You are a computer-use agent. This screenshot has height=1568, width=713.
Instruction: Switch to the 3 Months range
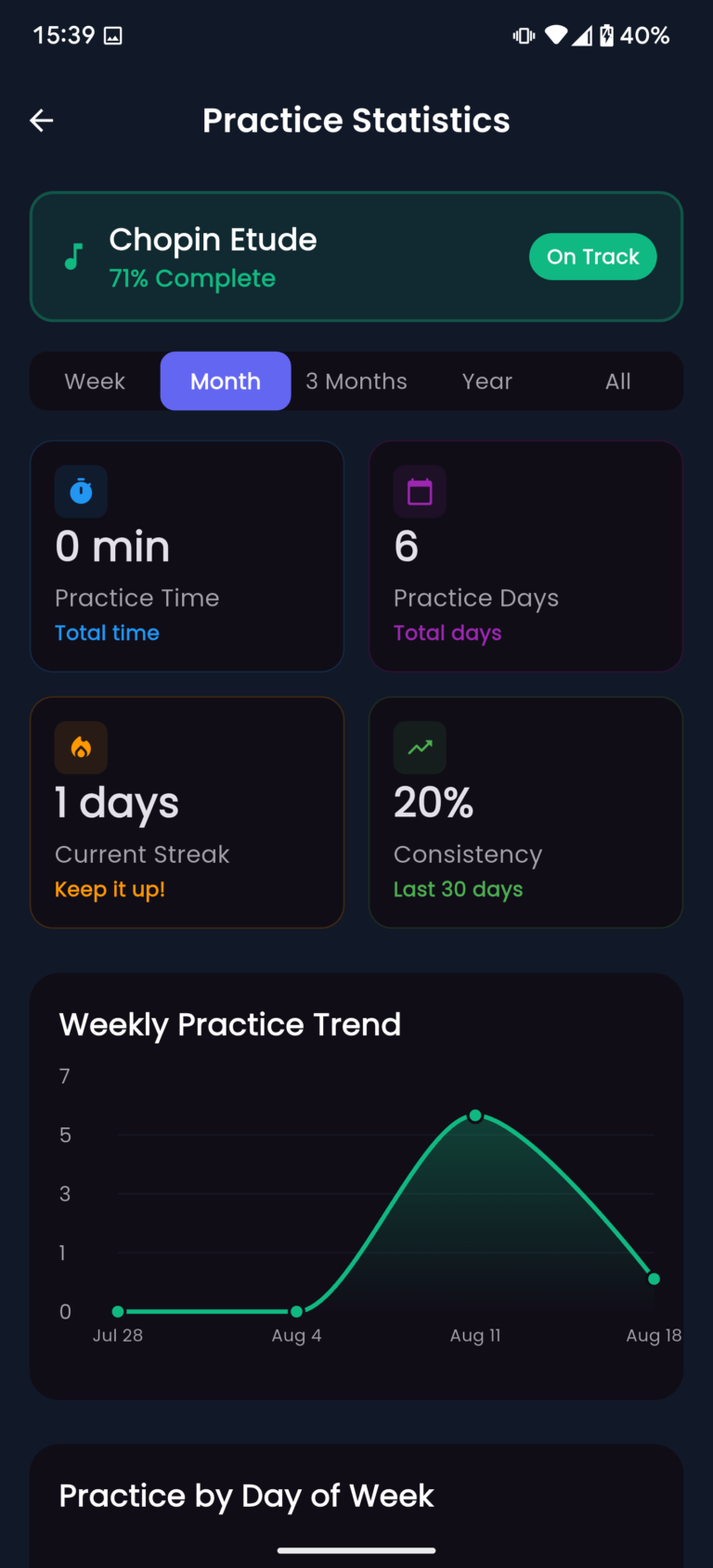(356, 381)
